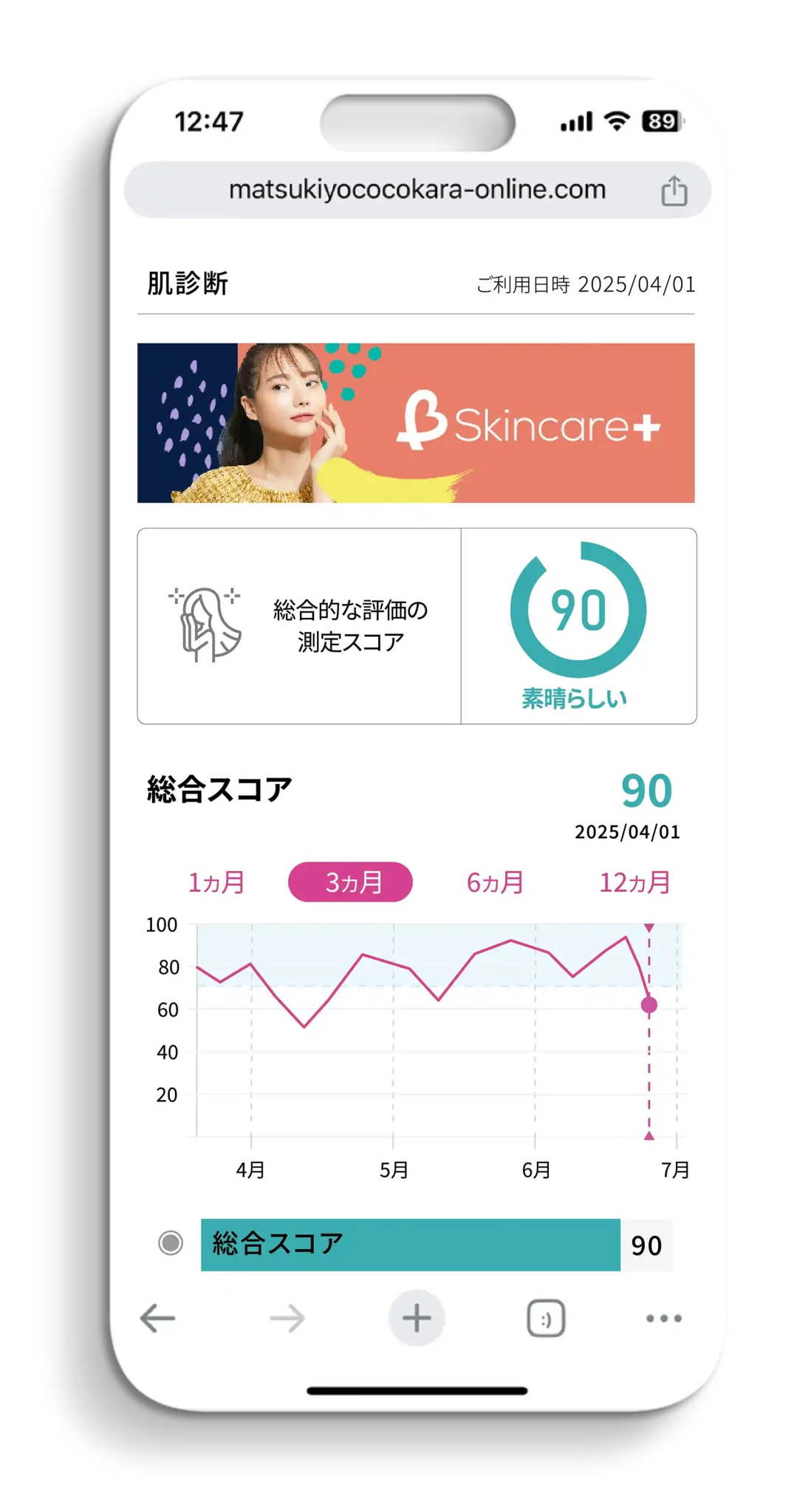This screenshot has width=811, height=1512.
Task: Show the 6ヵ月 score history
Action: [495, 882]
